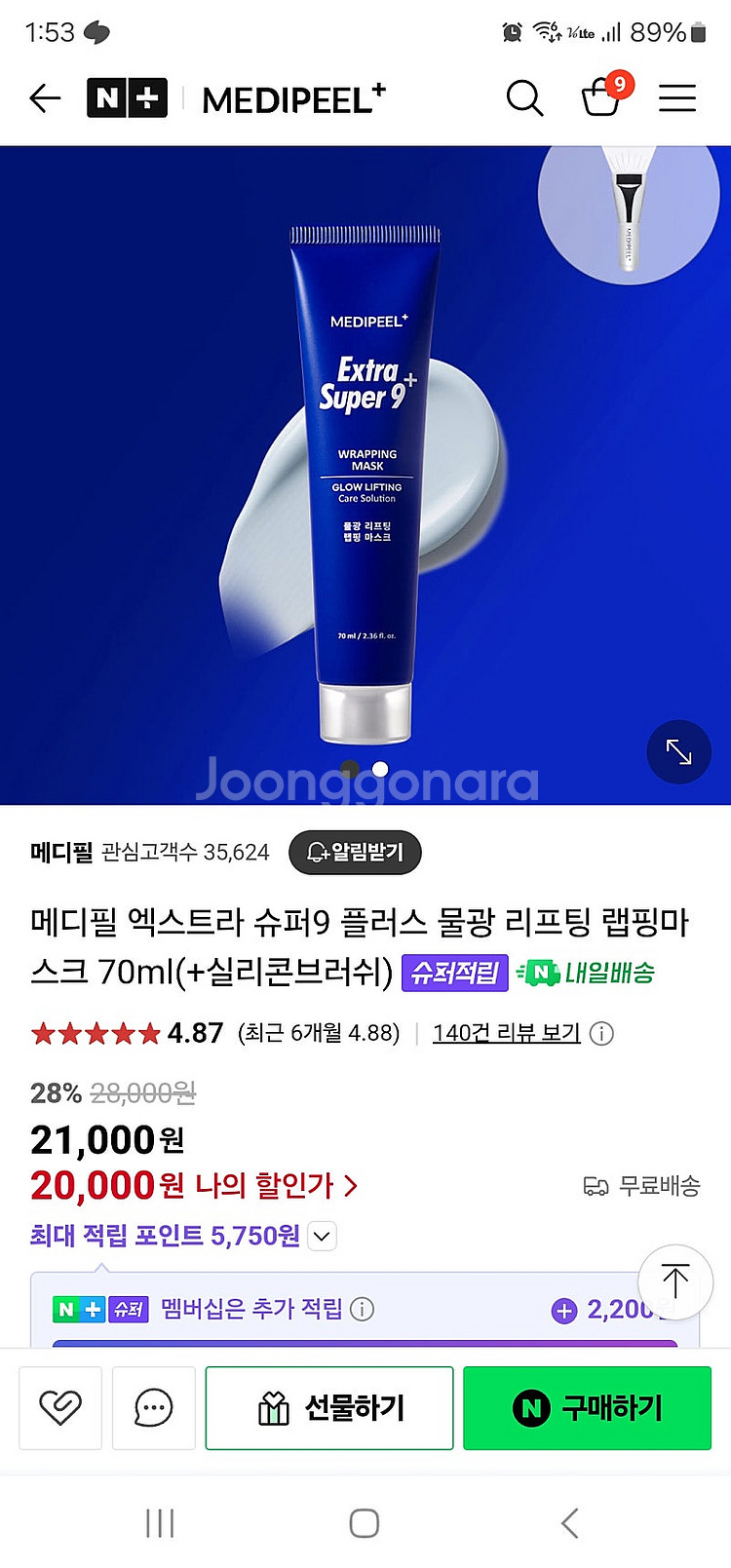Jump to top with the up-arrow button
This screenshot has height=1568, width=731.
(674, 1281)
